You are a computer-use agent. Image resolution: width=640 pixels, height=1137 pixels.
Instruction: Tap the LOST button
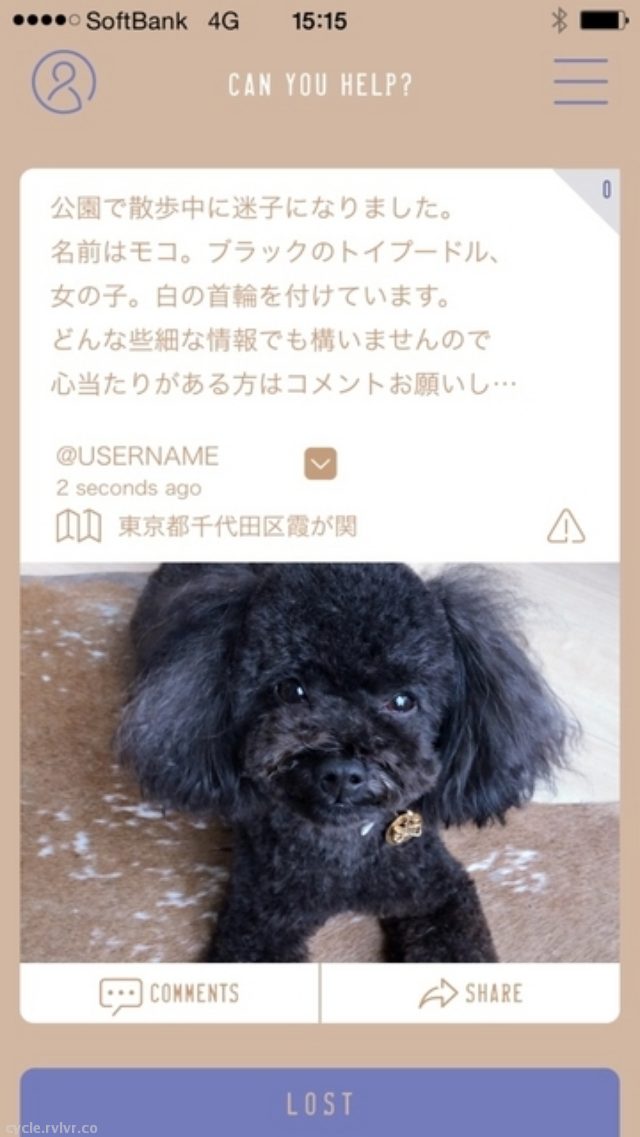point(320,1102)
